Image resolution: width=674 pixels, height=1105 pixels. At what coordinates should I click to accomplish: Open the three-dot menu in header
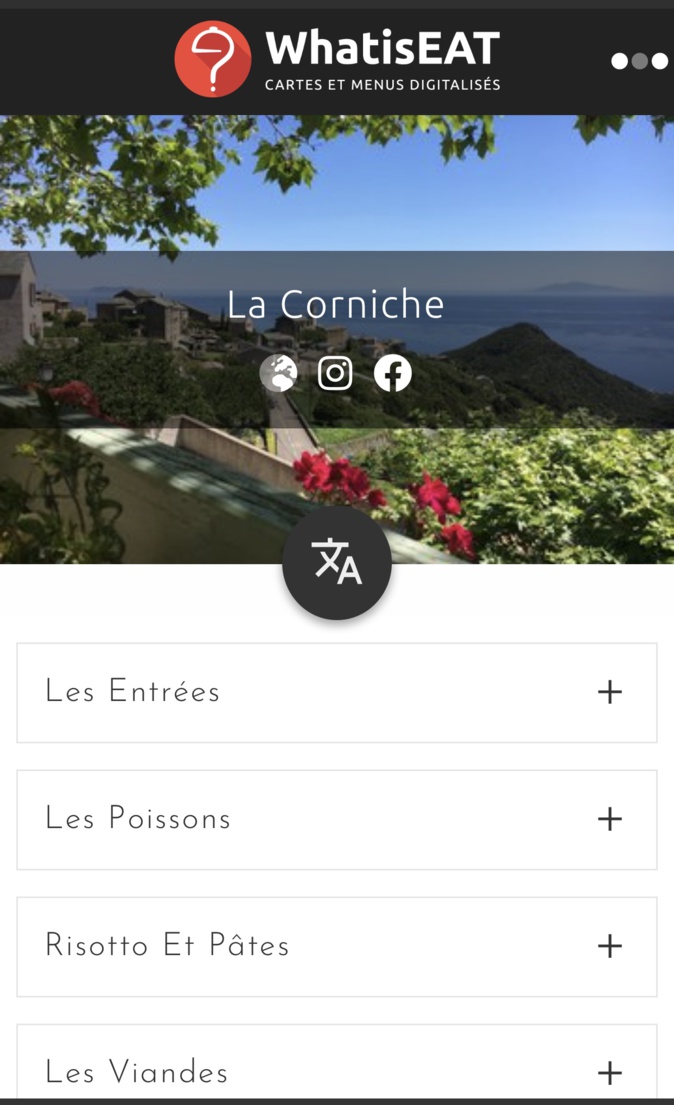pos(639,61)
